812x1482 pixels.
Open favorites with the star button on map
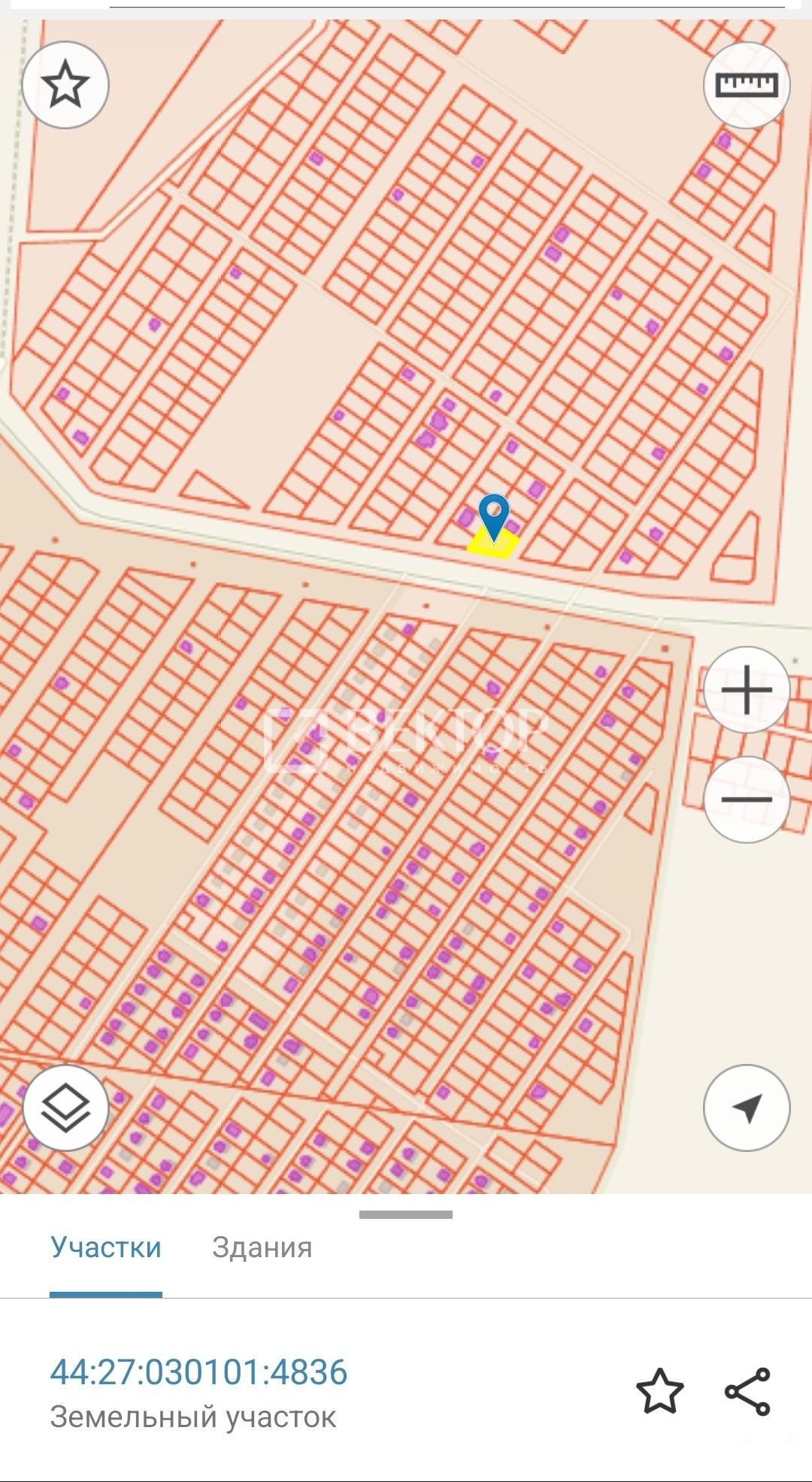pyautogui.click(x=65, y=85)
